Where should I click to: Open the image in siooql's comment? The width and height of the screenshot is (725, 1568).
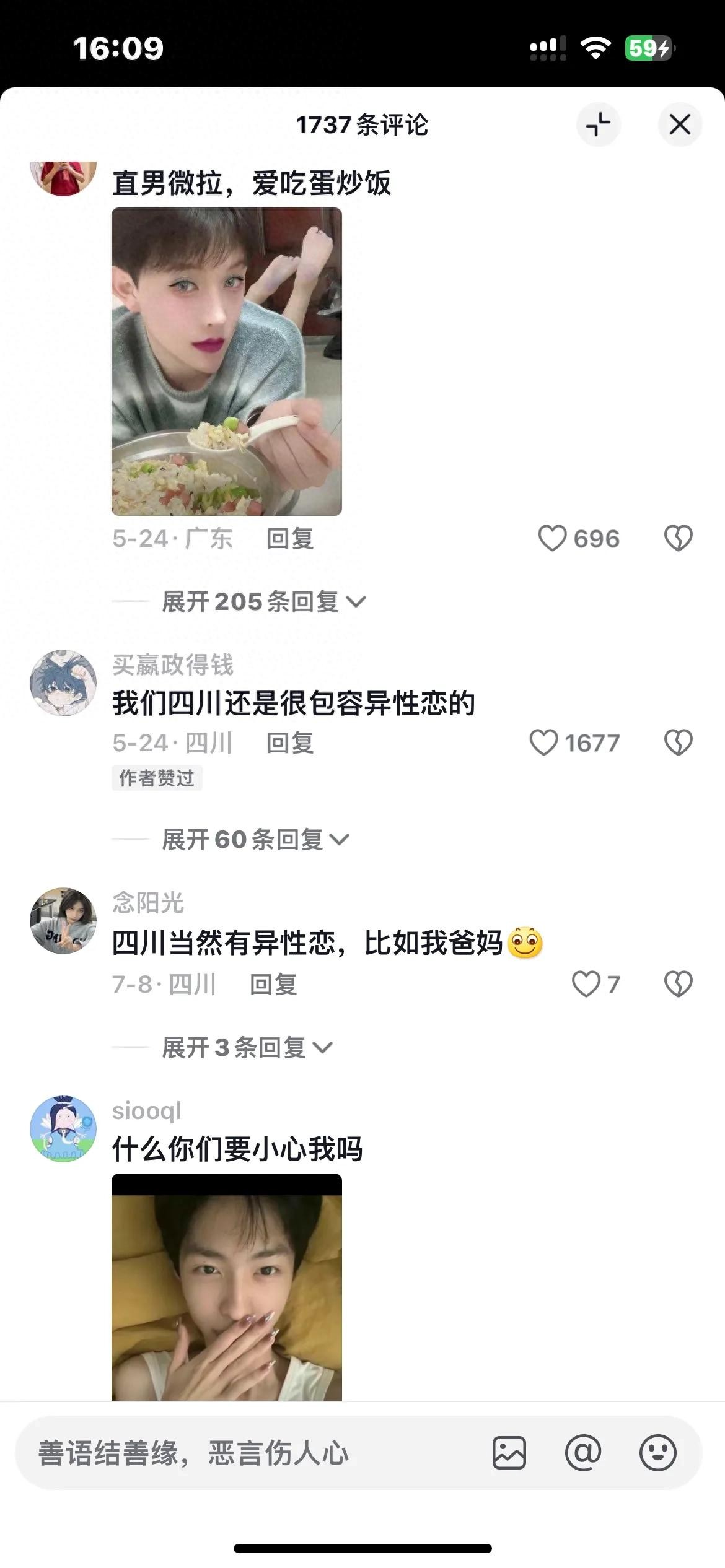click(x=226, y=1287)
